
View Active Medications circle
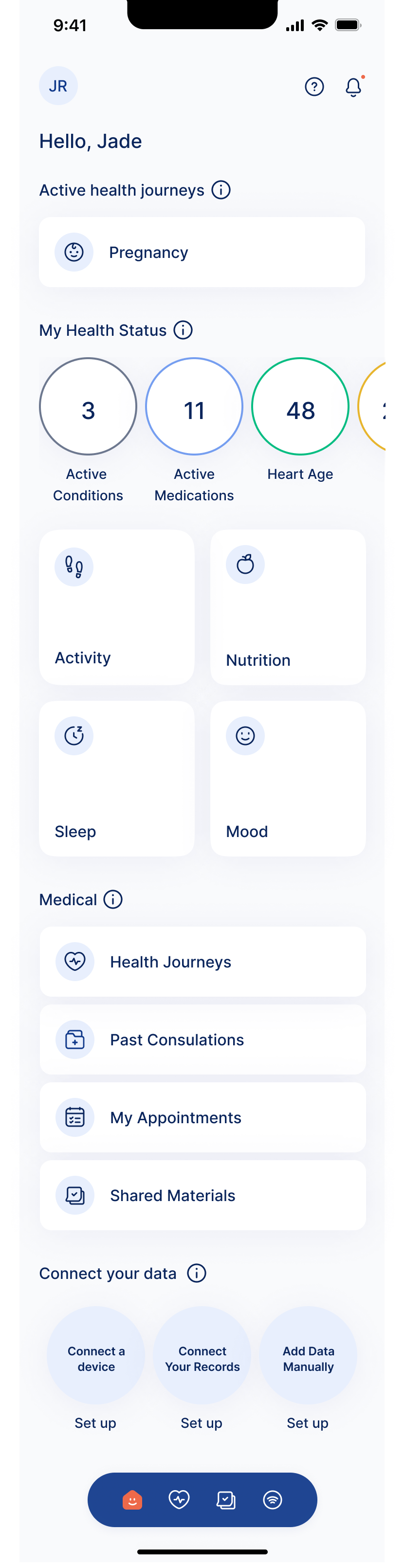(x=194, y=406)
